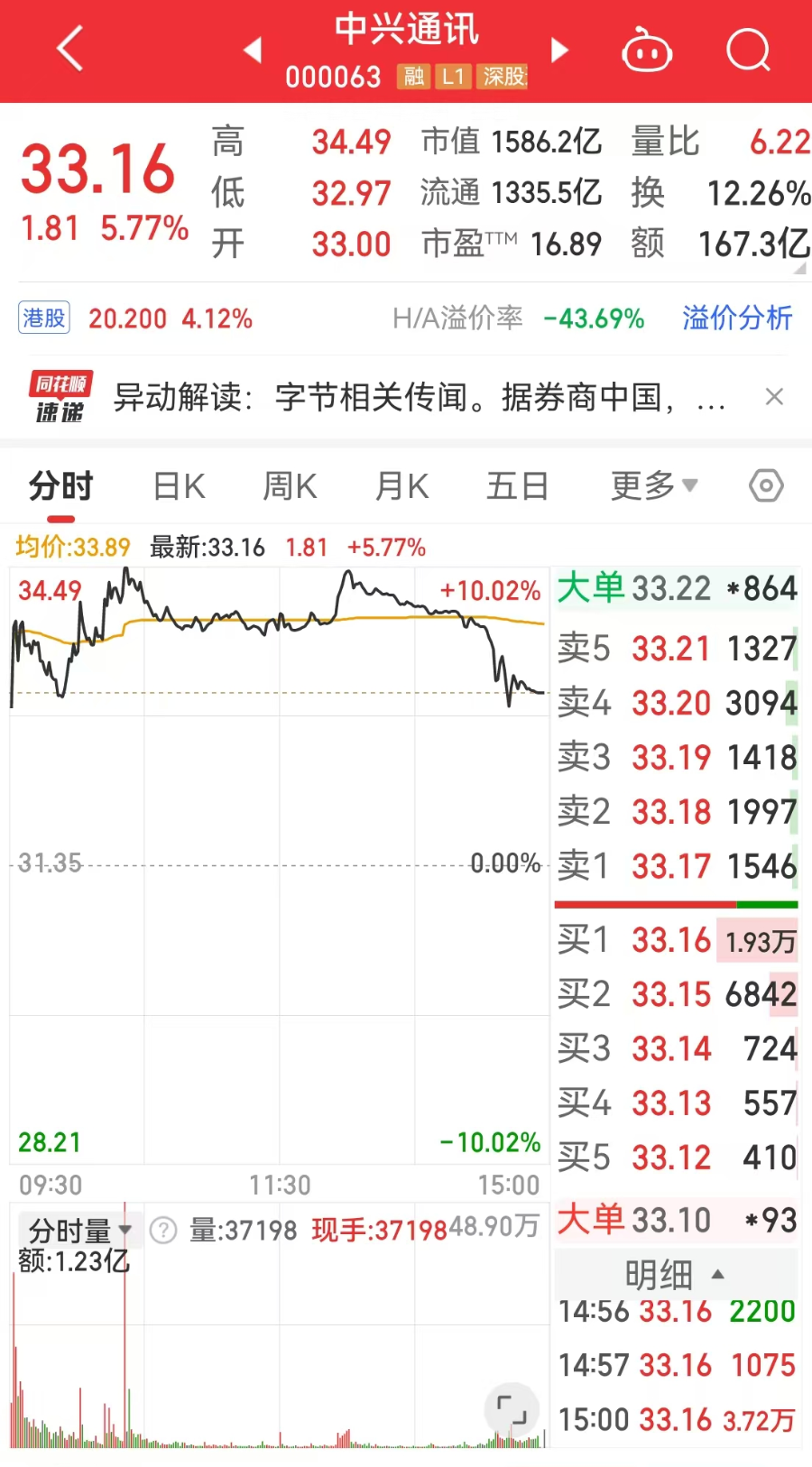Open chart settings hexagon icon
812x1467 pixels.
[766, 485]
